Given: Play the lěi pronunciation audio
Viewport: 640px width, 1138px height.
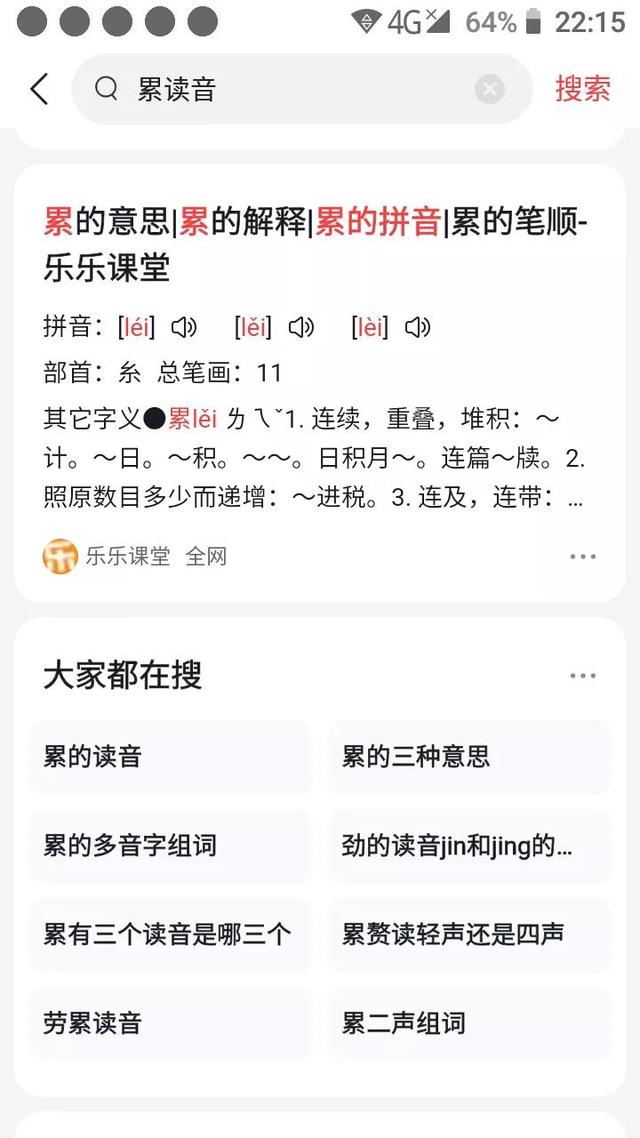Looking at the screenshot, I should click(301, 328).
